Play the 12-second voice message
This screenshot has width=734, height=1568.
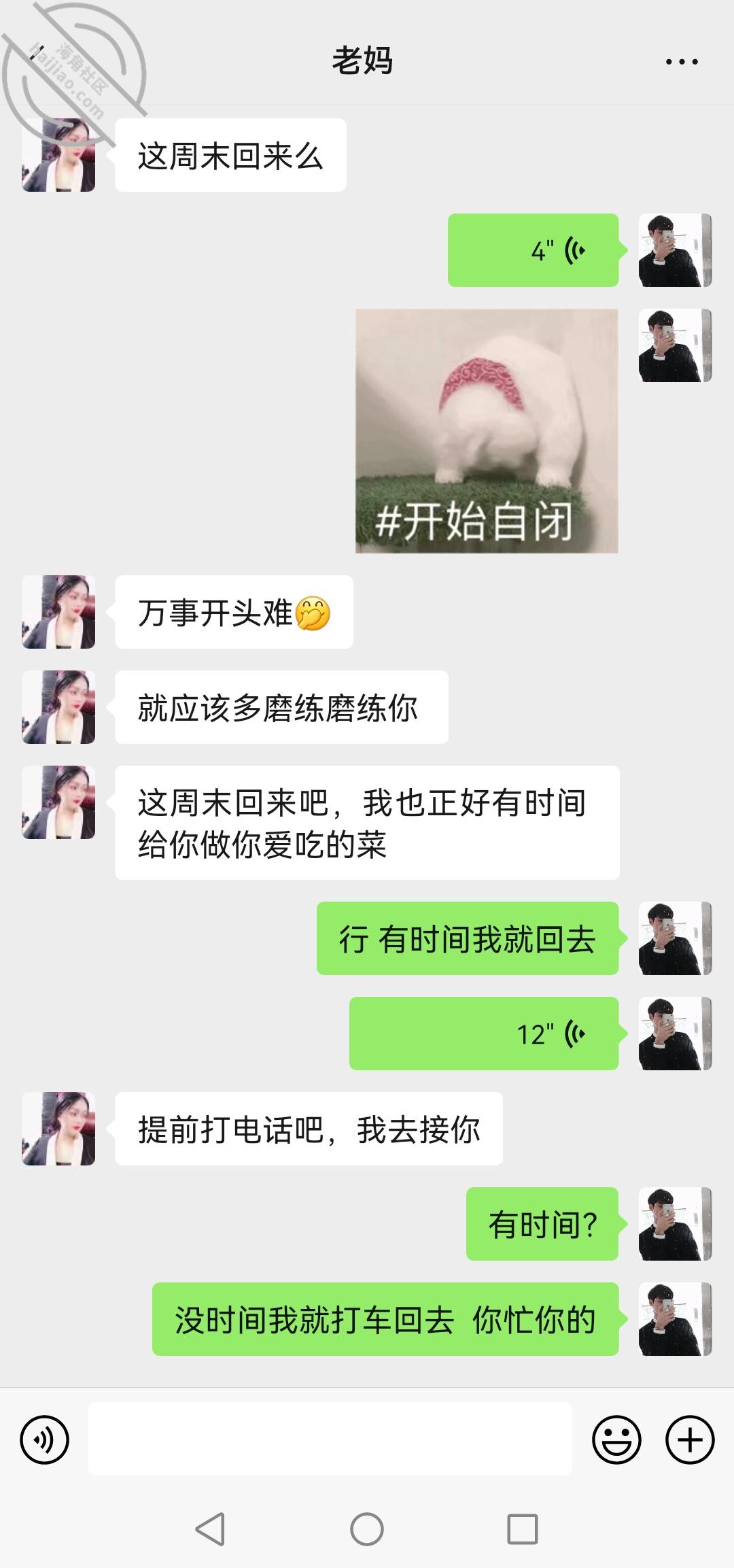pyautogui.click(x=484, y=1034)
